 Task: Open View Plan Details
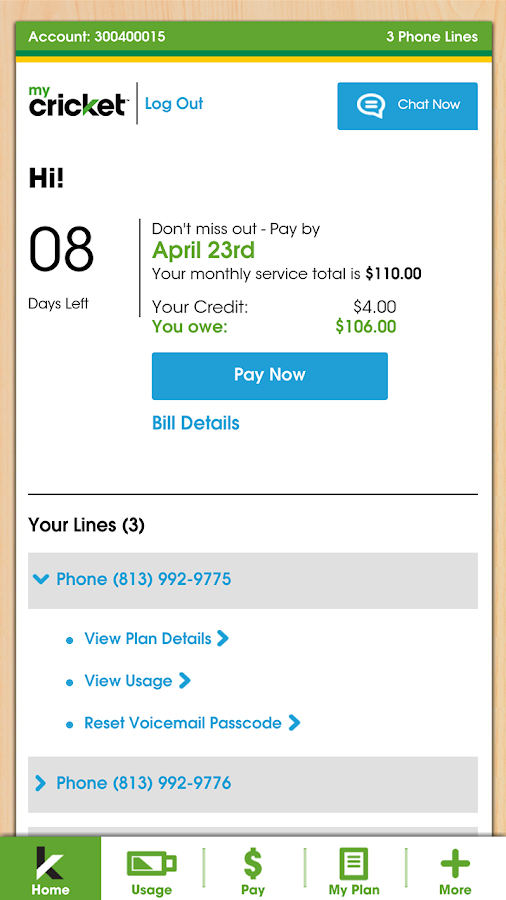157,638
